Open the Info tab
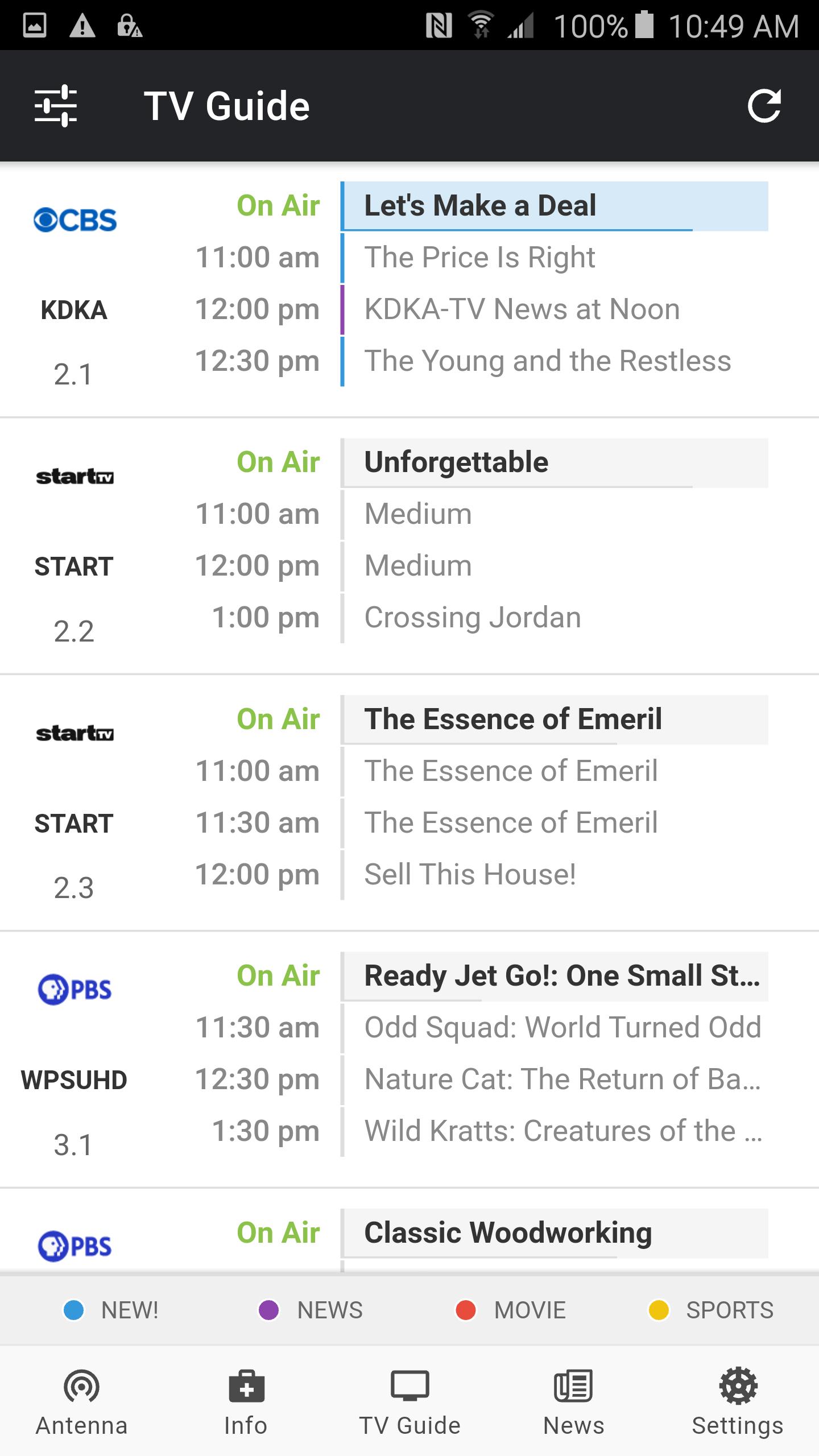 point(246,1401)
